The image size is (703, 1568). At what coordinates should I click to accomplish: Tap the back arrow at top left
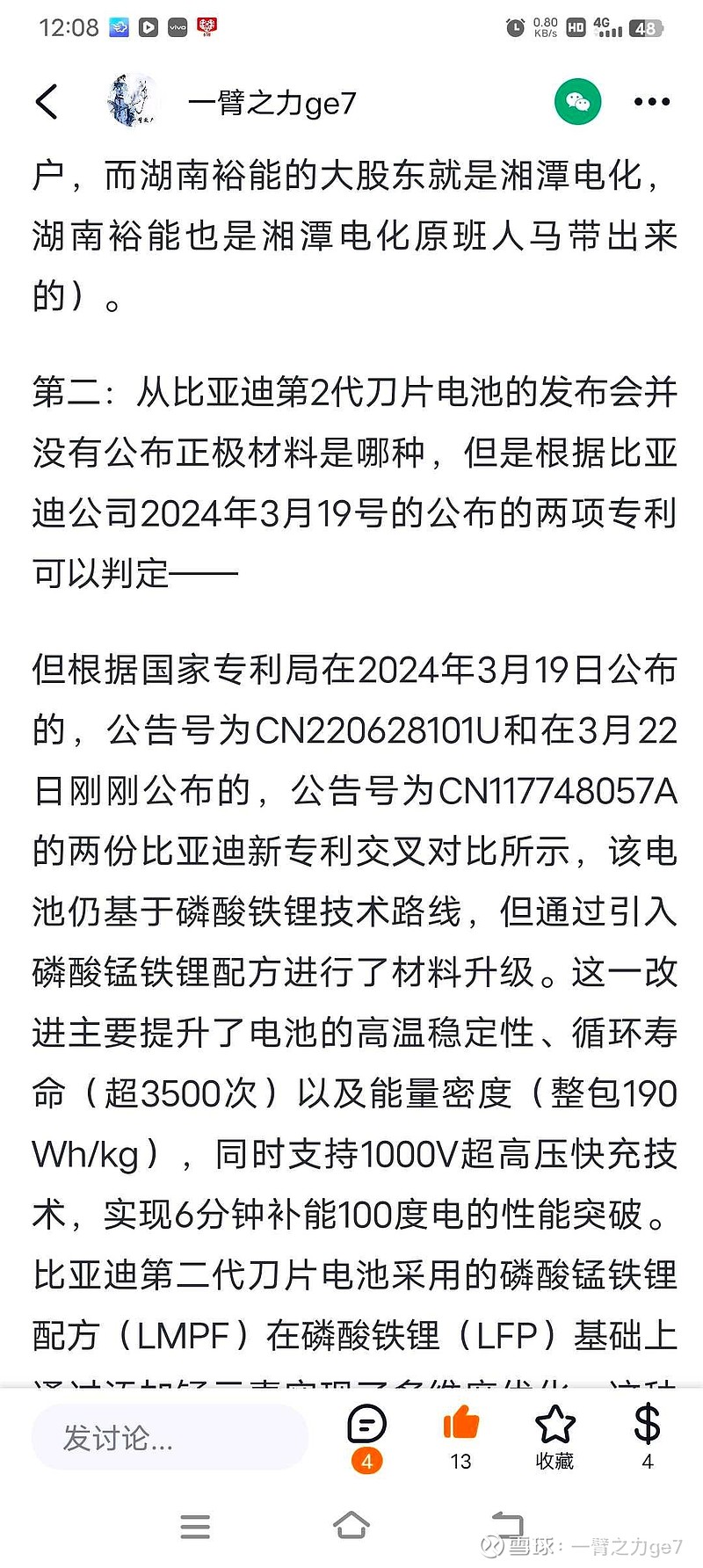pos(47,100)
